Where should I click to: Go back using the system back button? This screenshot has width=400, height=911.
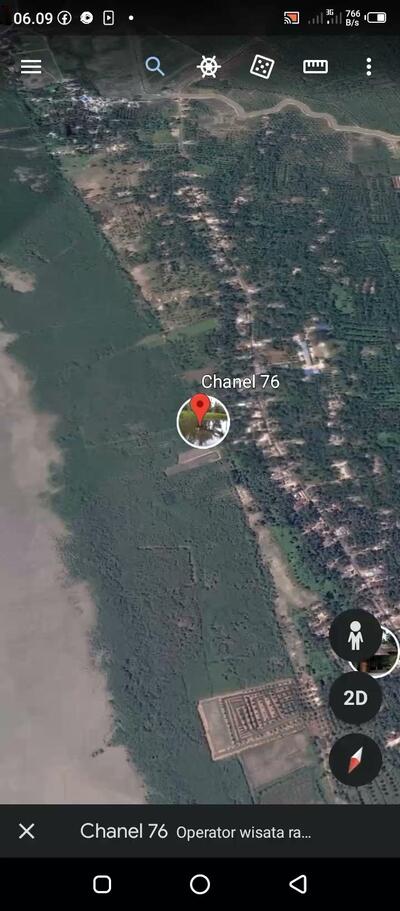point(298,884)
